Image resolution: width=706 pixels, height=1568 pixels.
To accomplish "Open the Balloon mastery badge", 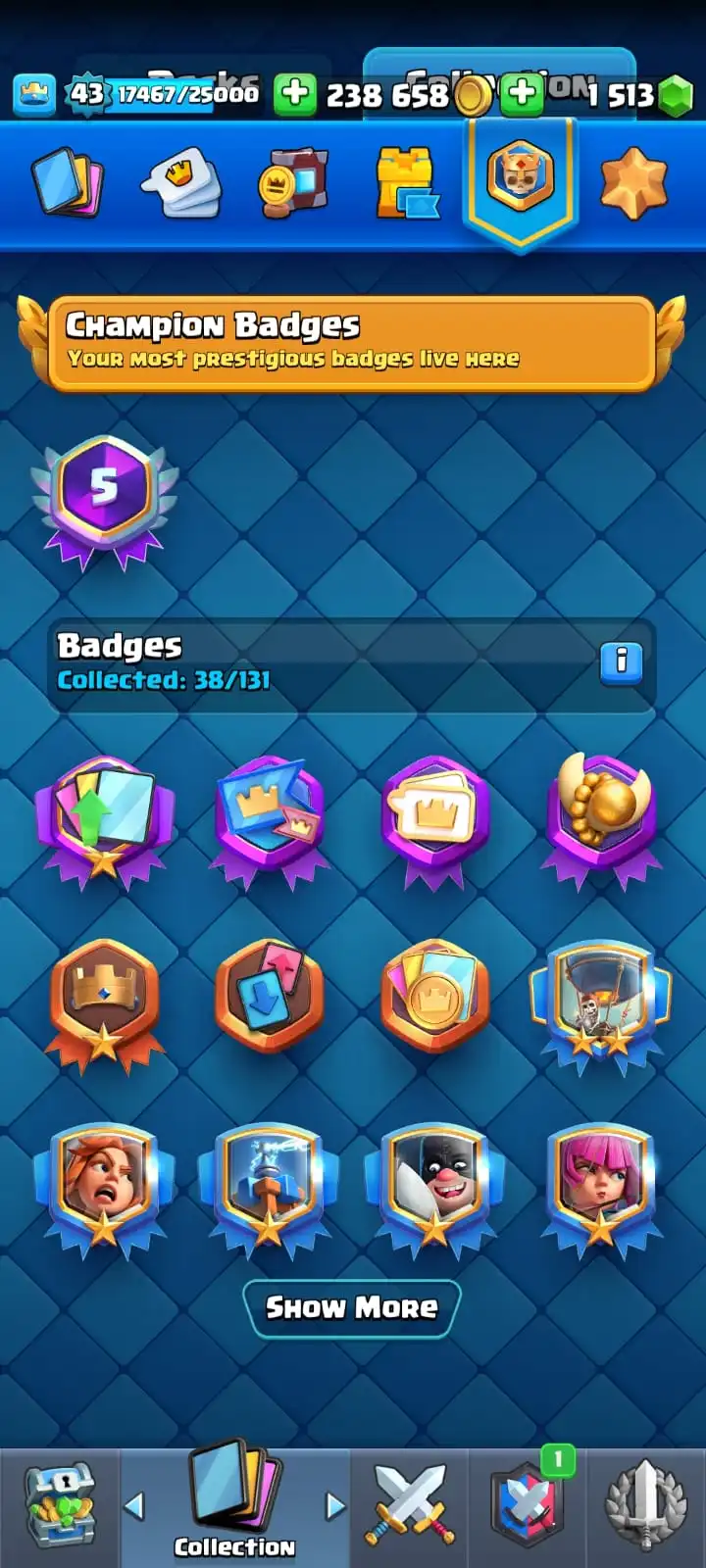I will pyautogui.click(x=600, y=1004).
